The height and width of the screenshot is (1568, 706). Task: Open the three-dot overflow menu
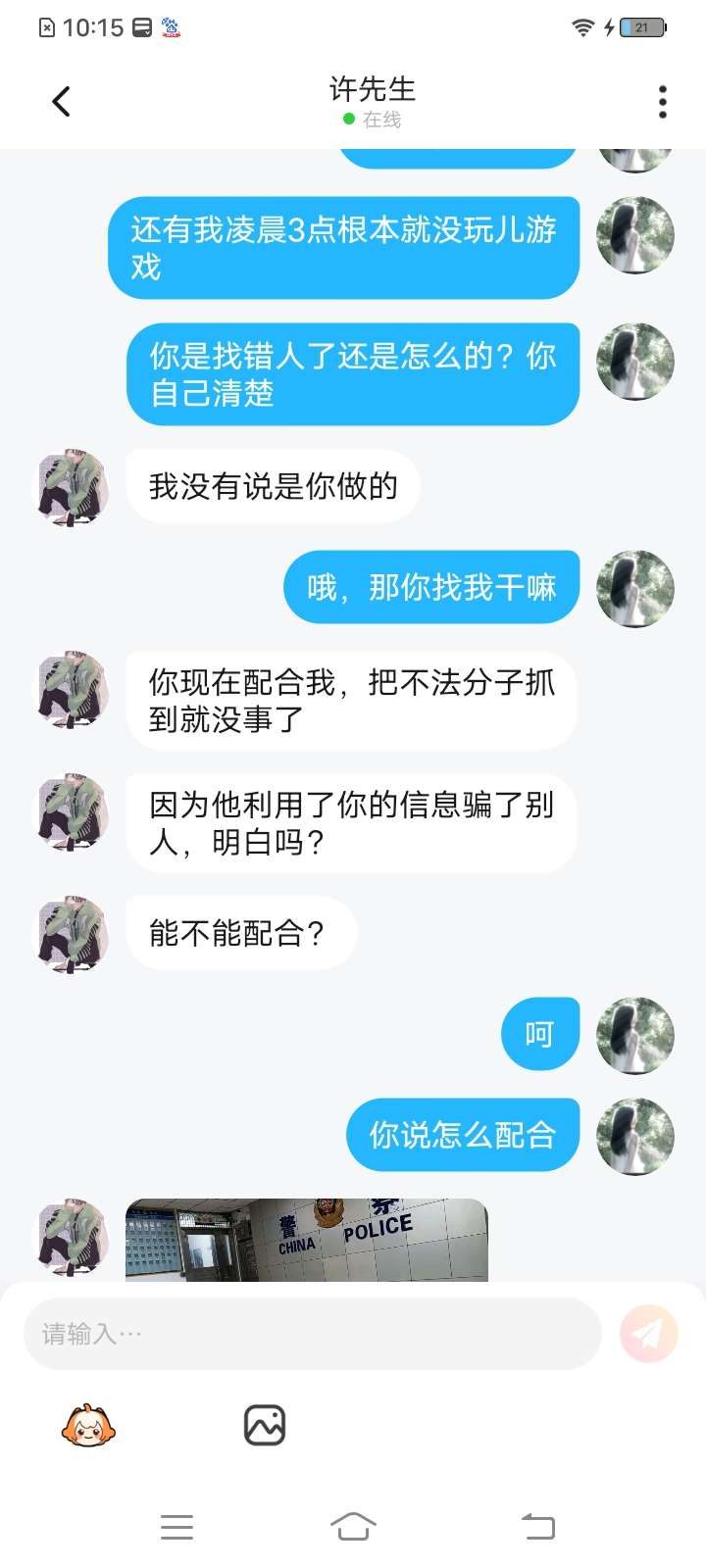663,102
